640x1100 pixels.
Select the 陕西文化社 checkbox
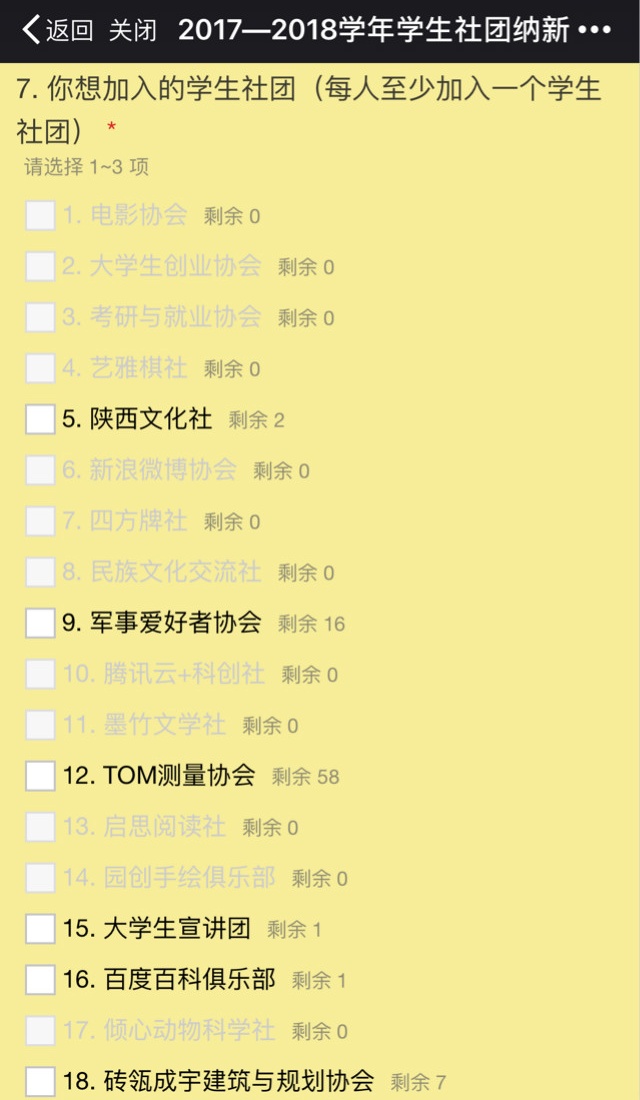tap(40, 419)
